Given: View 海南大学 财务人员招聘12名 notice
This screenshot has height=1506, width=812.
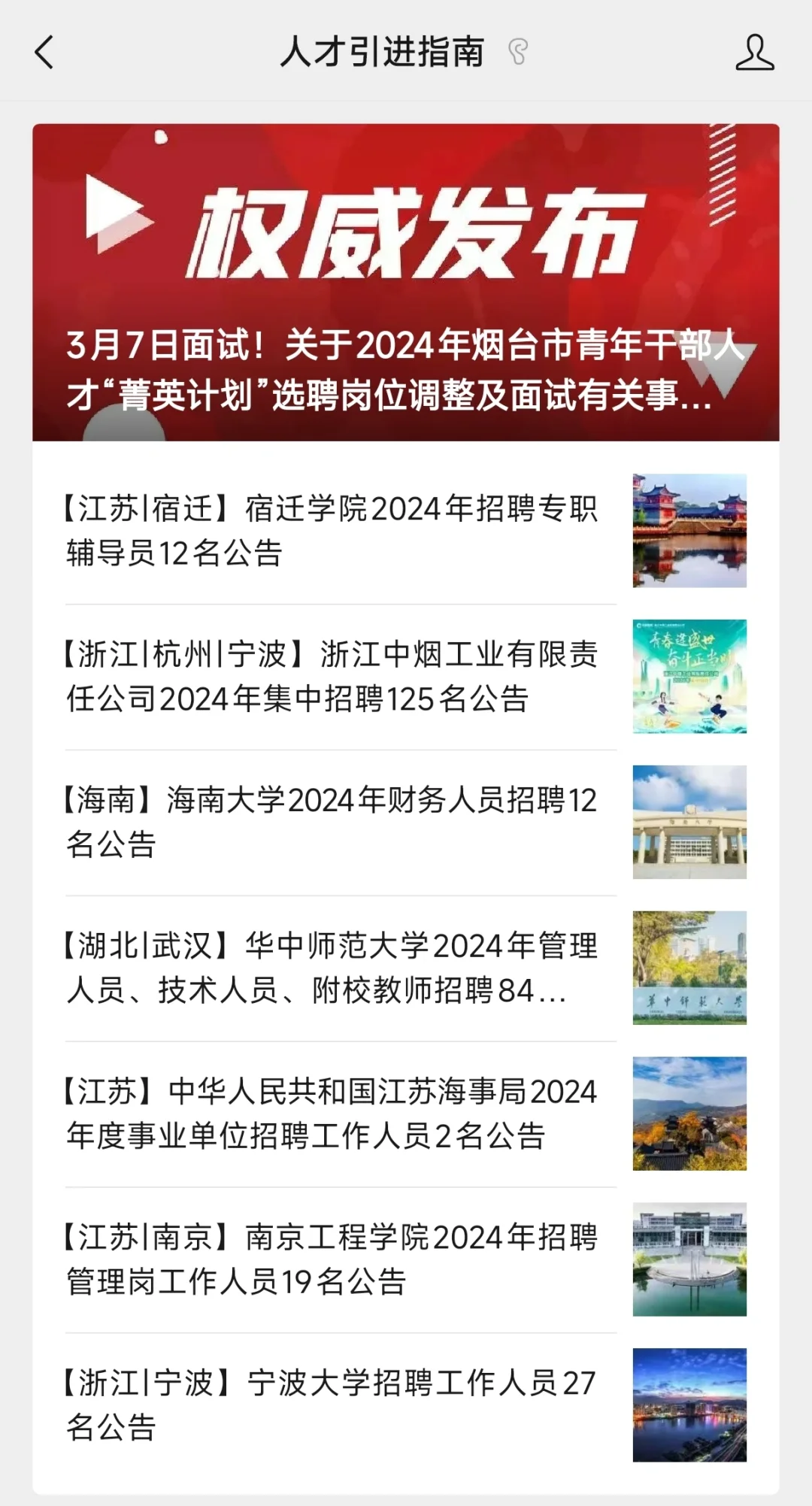Looking at the screenshot, I should 406,823.
